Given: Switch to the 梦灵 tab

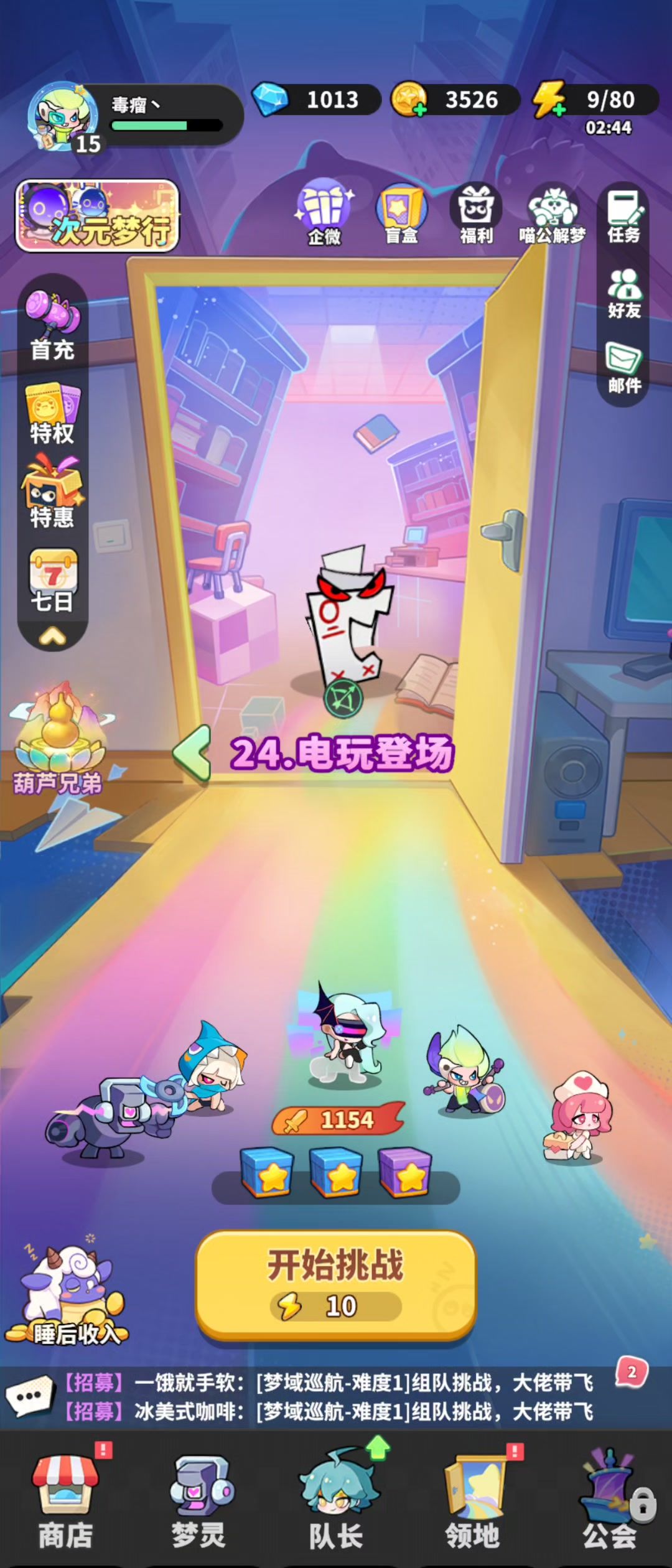Looking at the screenshot, I should (199, 1501).
